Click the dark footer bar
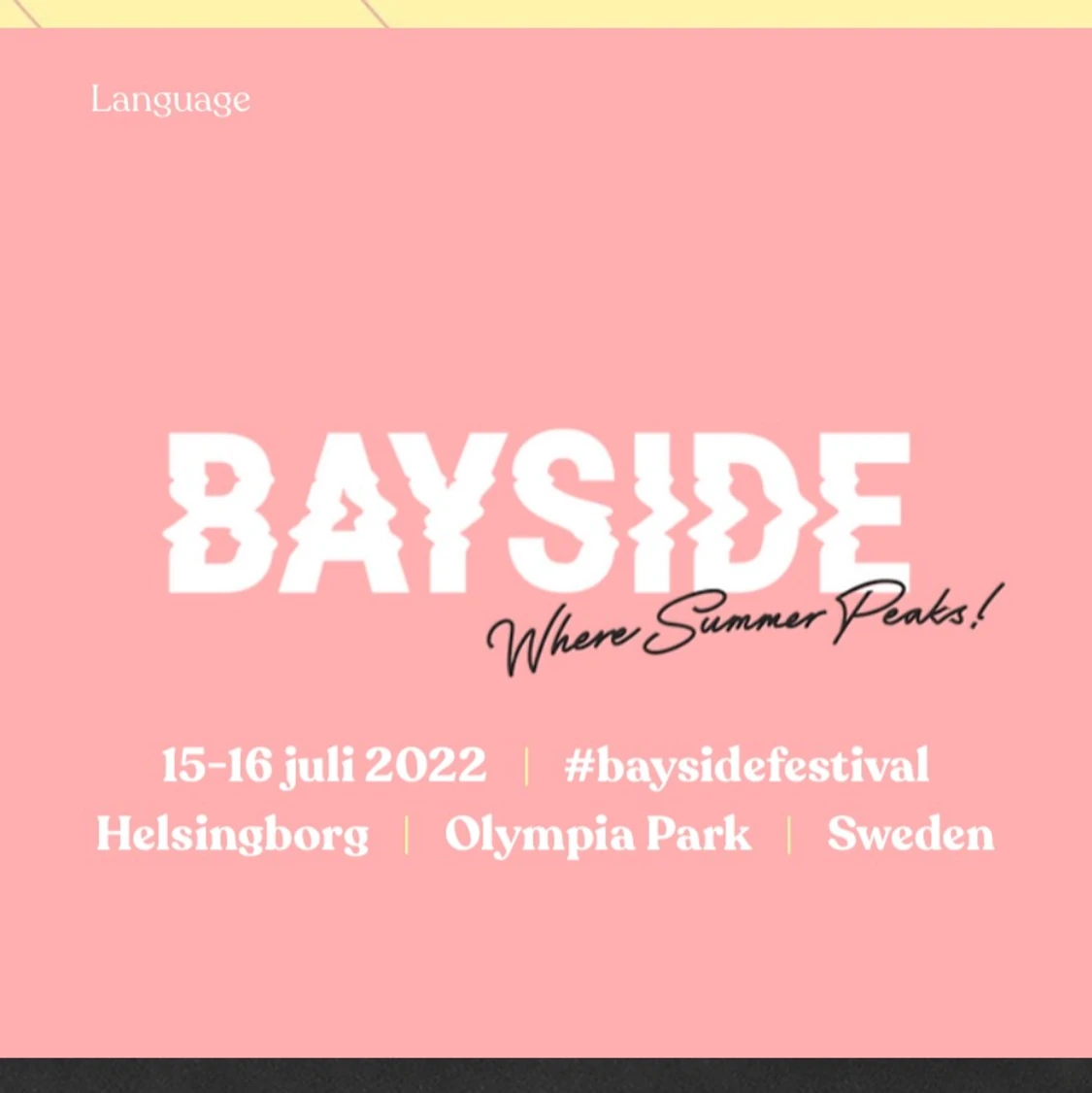The image size is (1092, 1093). pos(544,1076)
